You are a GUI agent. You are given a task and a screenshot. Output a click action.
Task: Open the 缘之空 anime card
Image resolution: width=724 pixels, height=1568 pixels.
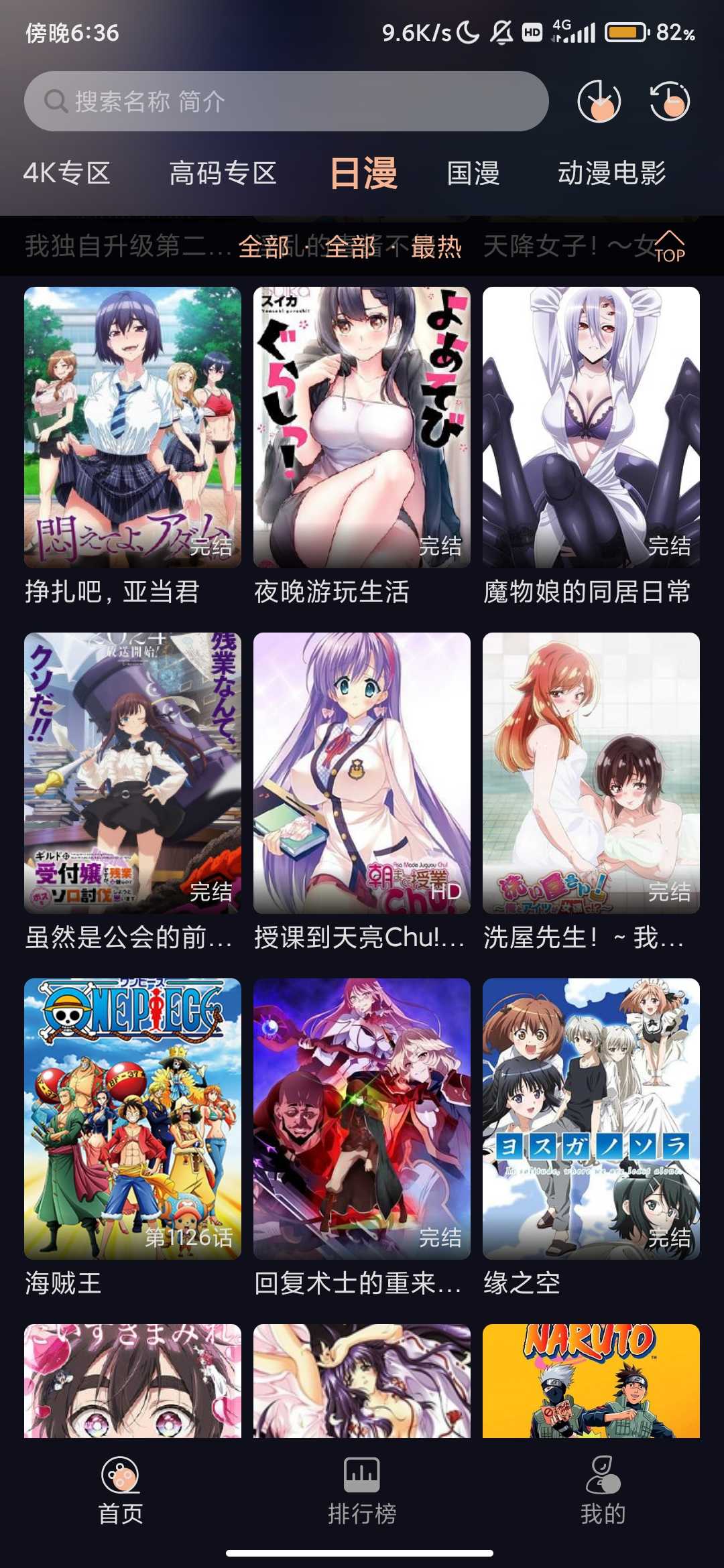click(x=591, y=1118)
